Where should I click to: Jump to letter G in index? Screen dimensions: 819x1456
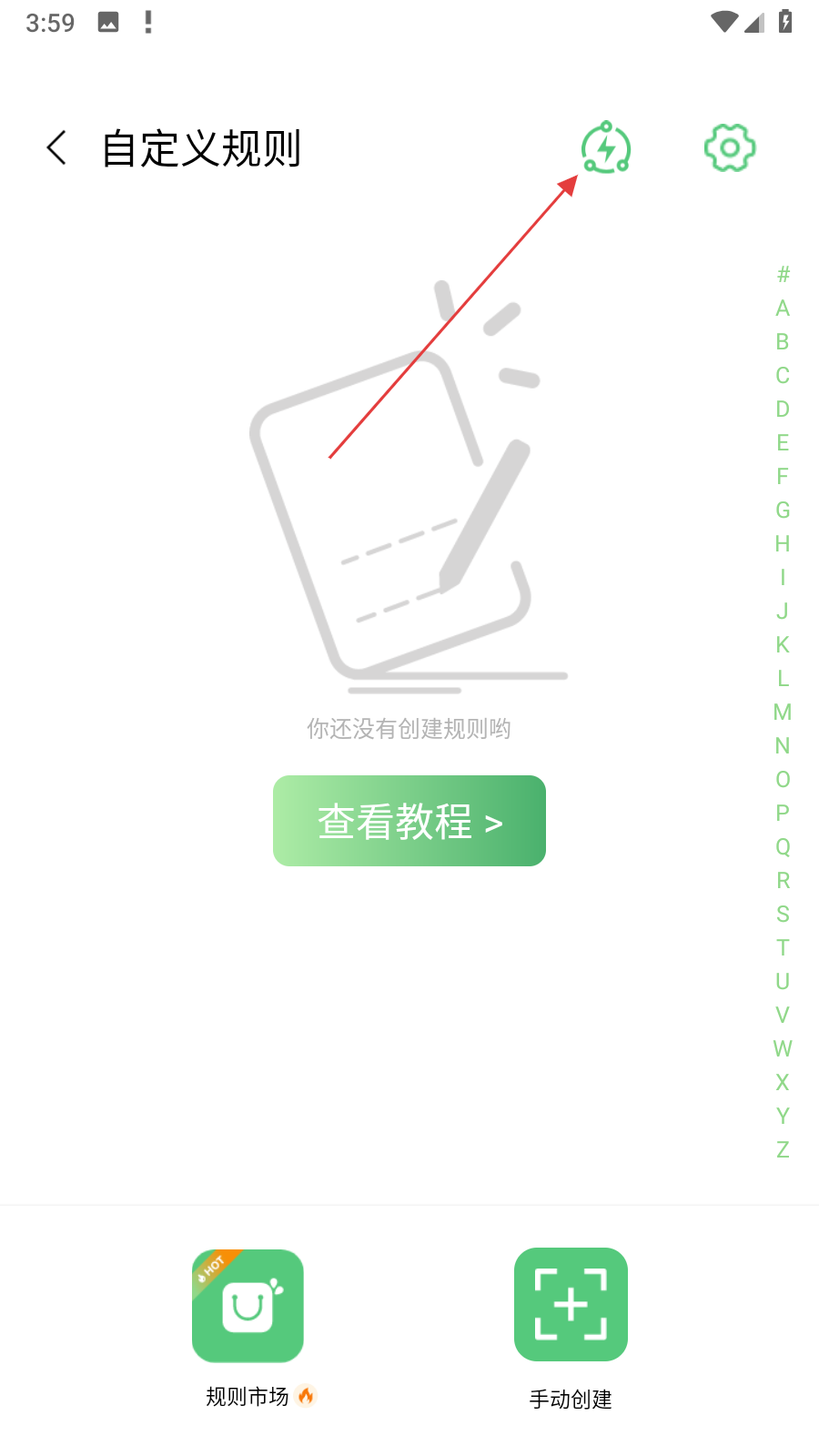(x=783, y=511)
